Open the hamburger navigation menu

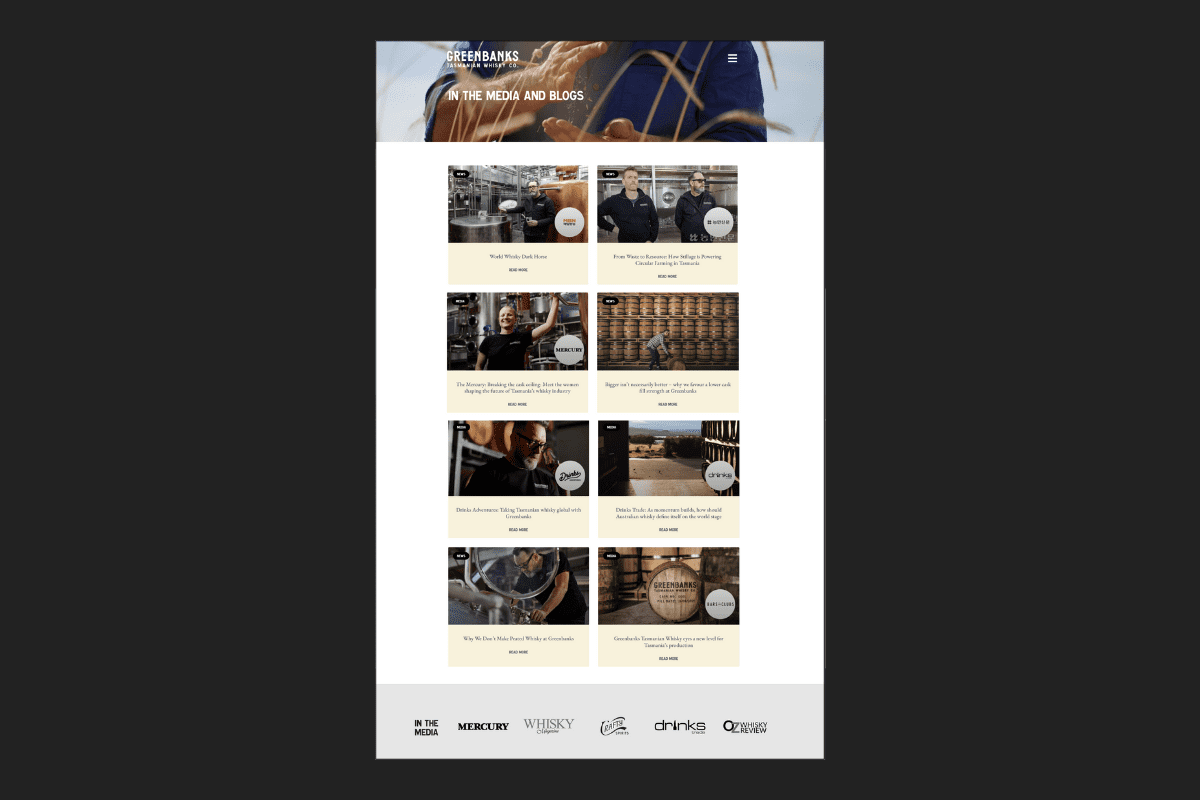[732, 58]
